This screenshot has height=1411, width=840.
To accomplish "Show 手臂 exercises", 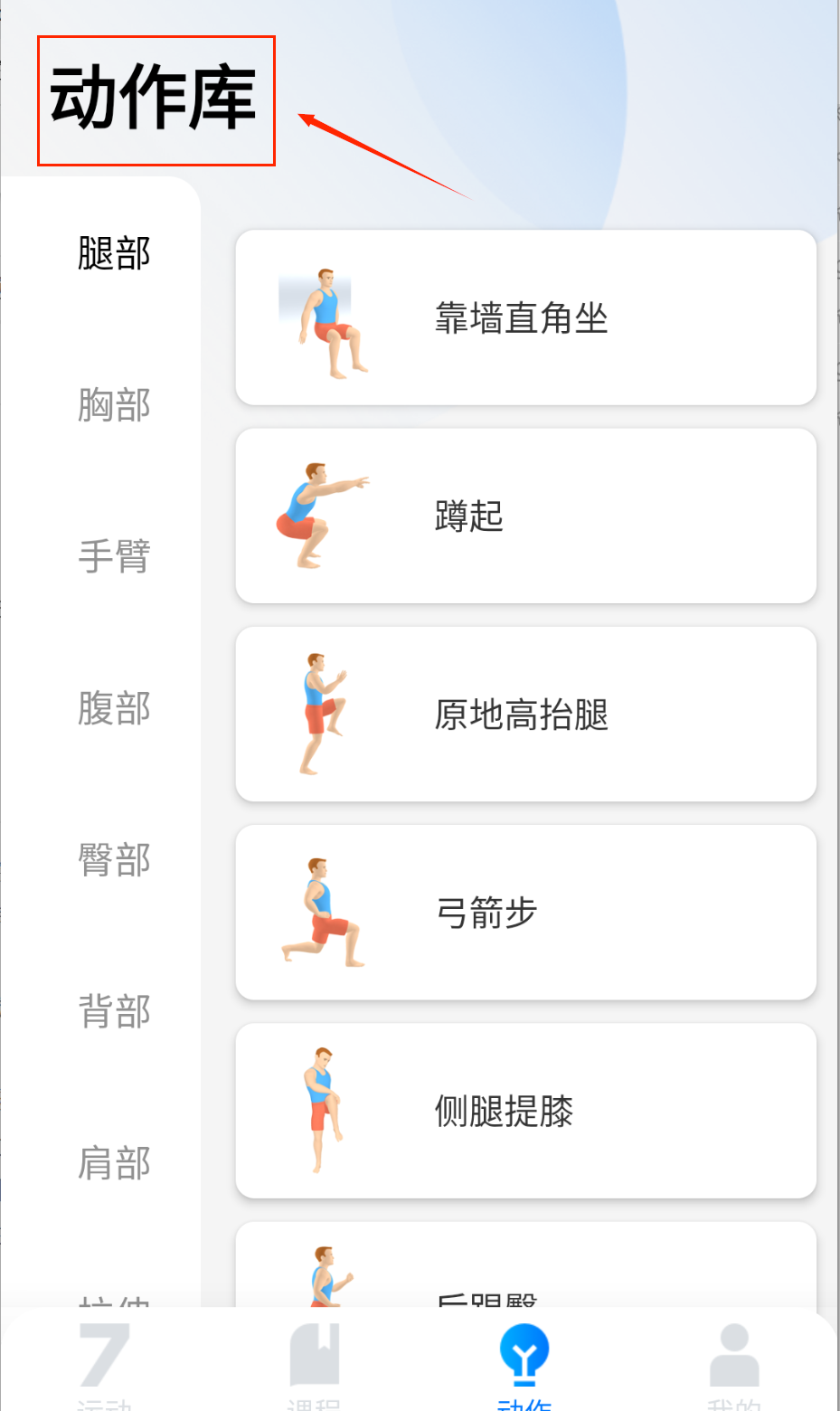I will point(114,555).
